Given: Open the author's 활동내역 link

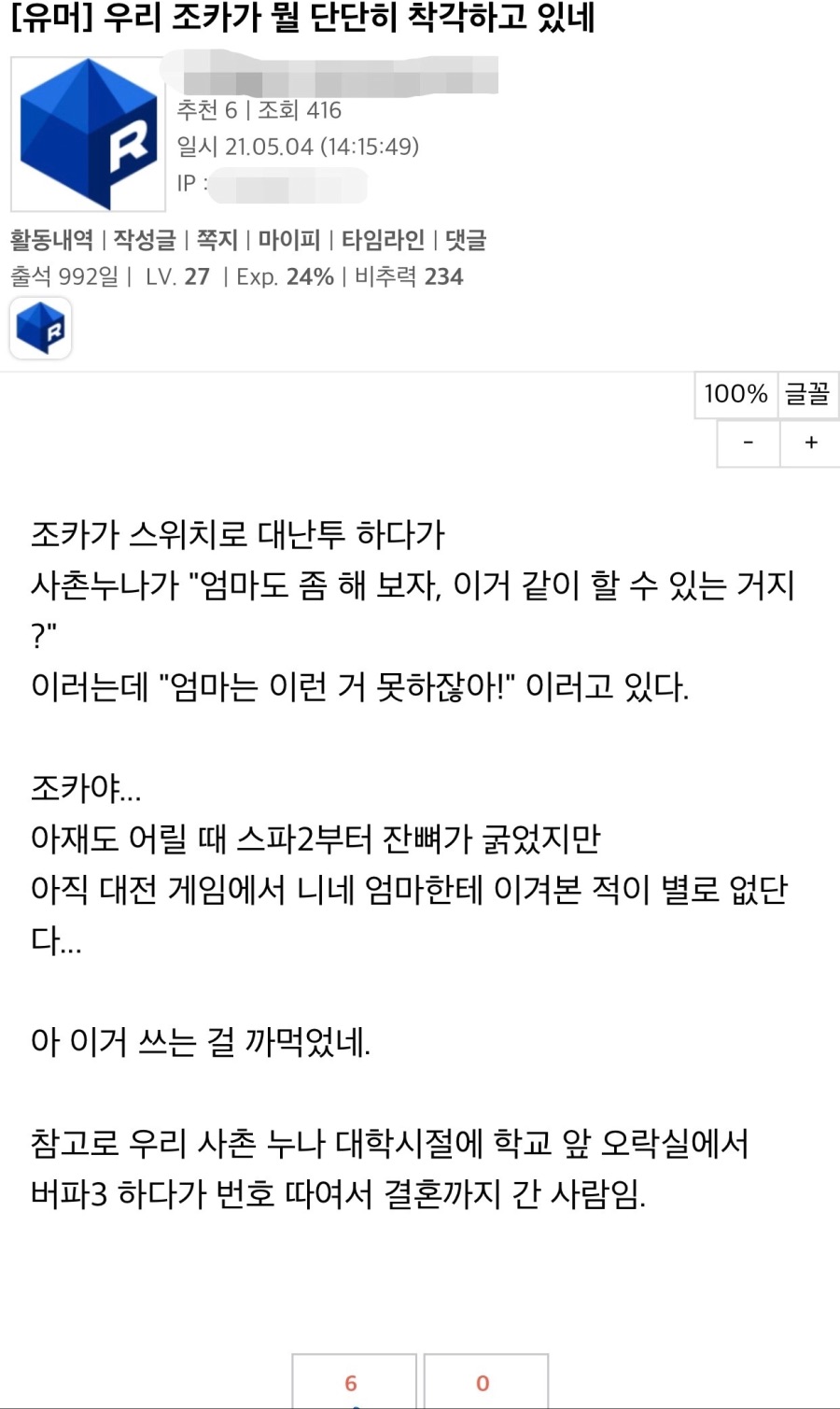Looking at the screenshot, I should pos(51,240).
